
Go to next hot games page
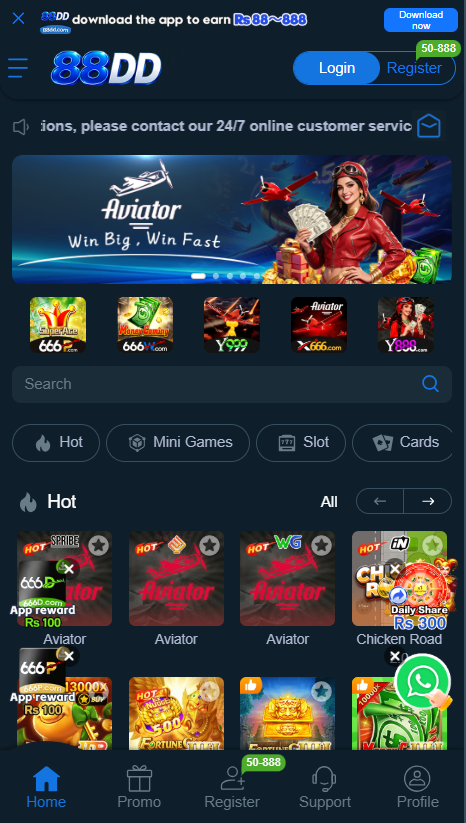[428, 501]
